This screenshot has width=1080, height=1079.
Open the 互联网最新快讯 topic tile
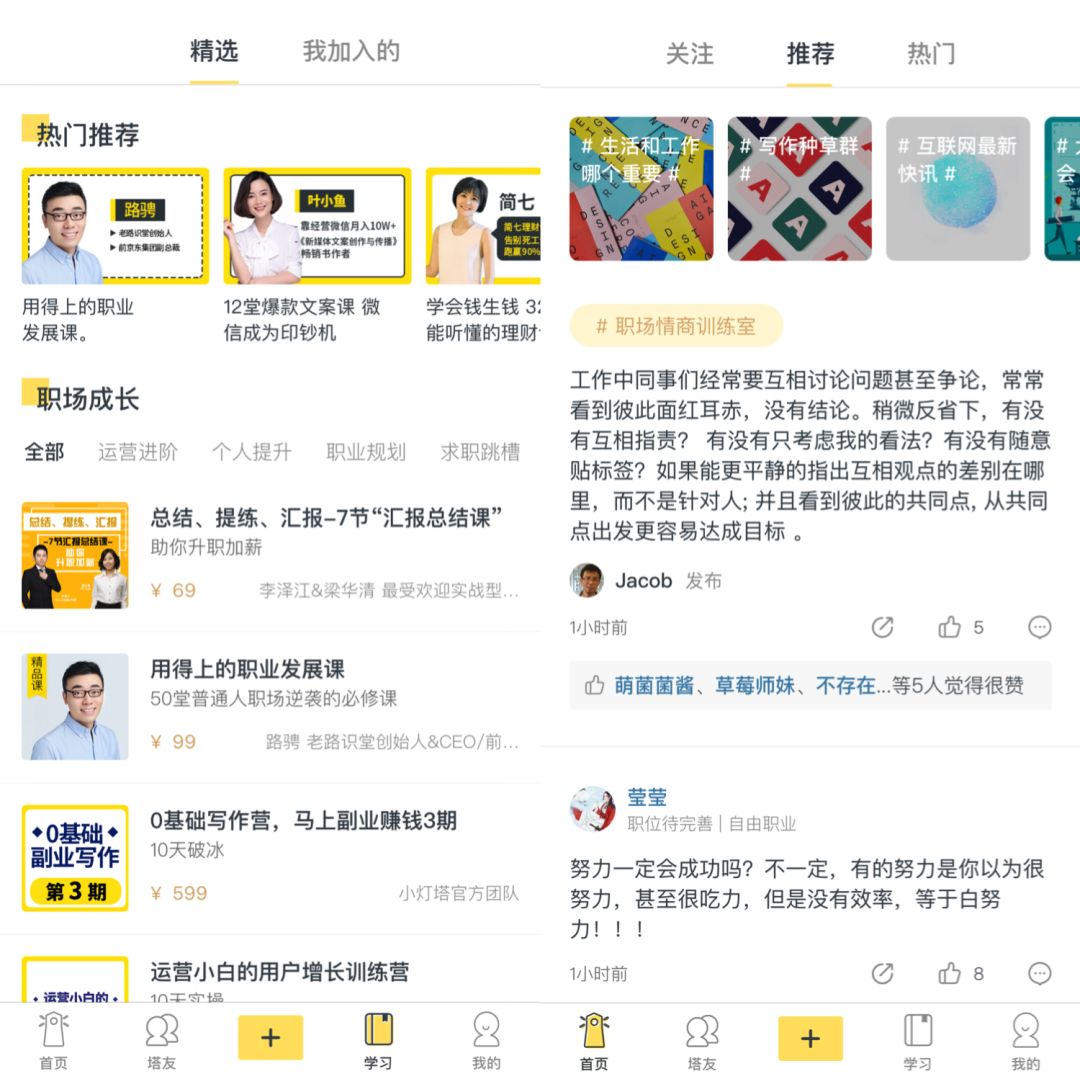click(x=957, y=188)
